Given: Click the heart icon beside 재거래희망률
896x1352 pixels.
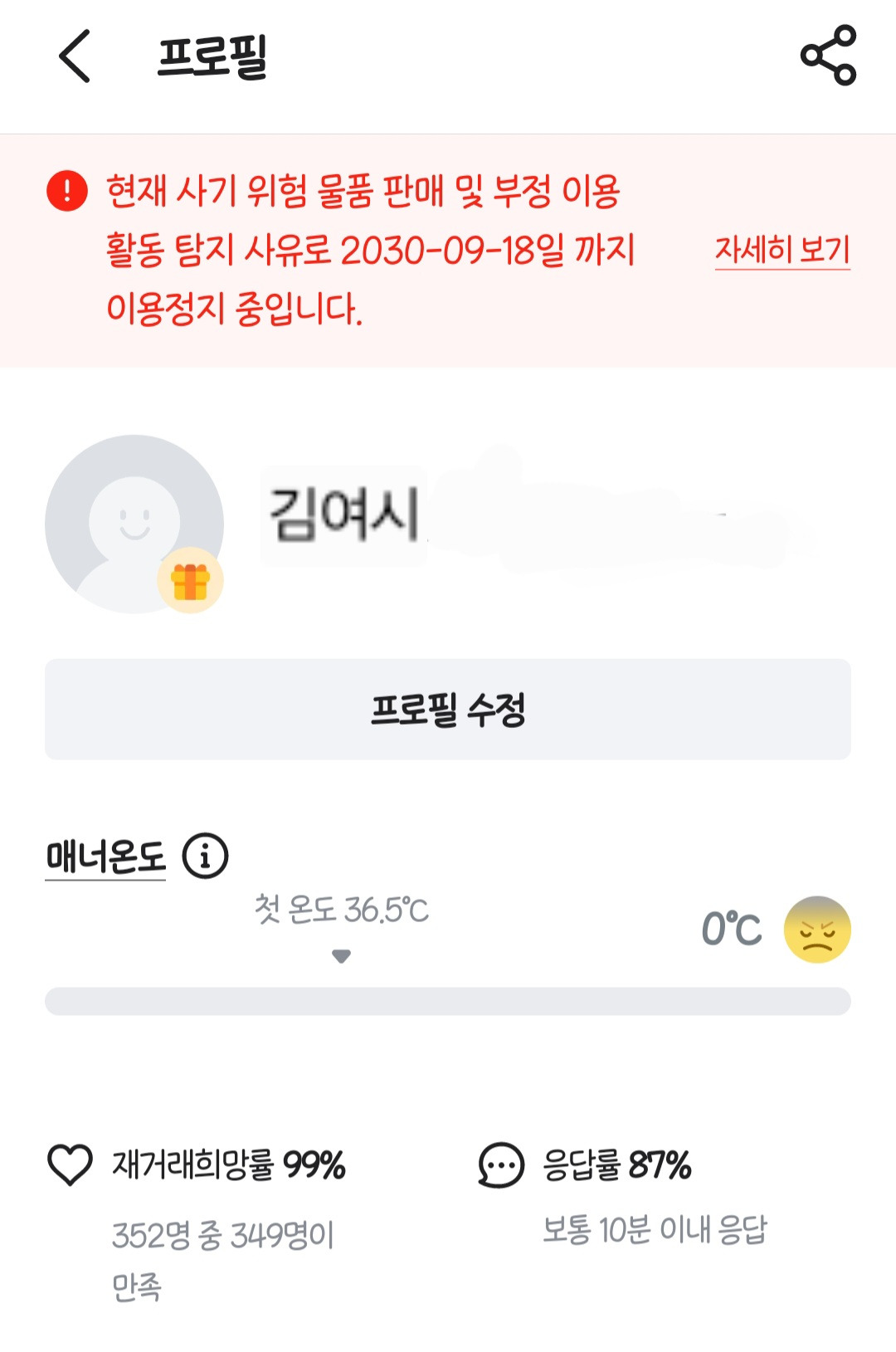Looking at the screenshot, I should point(68,1164).
